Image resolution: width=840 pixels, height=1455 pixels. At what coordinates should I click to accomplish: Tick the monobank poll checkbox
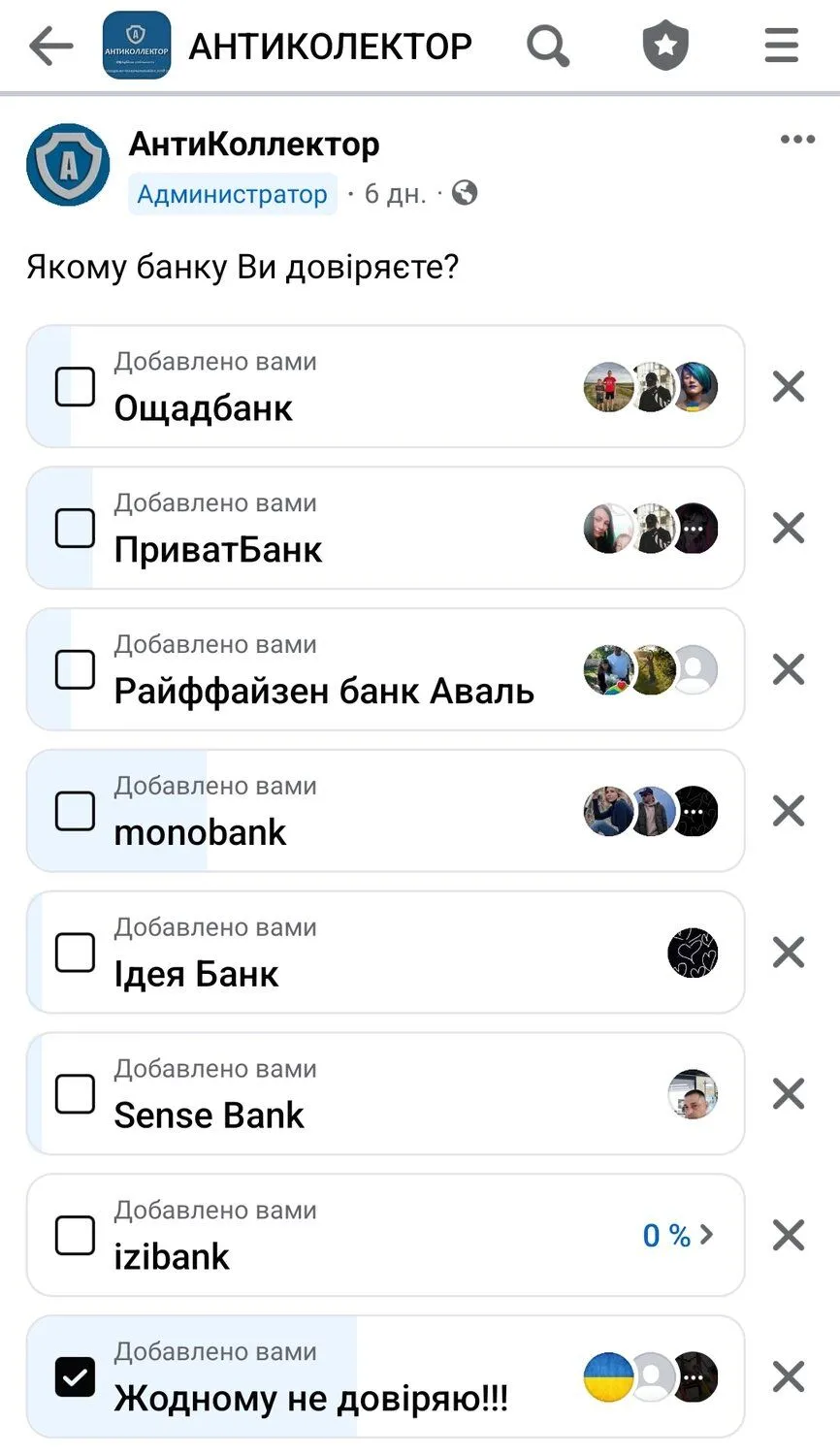pyautogui.click(x=75, y=812)
